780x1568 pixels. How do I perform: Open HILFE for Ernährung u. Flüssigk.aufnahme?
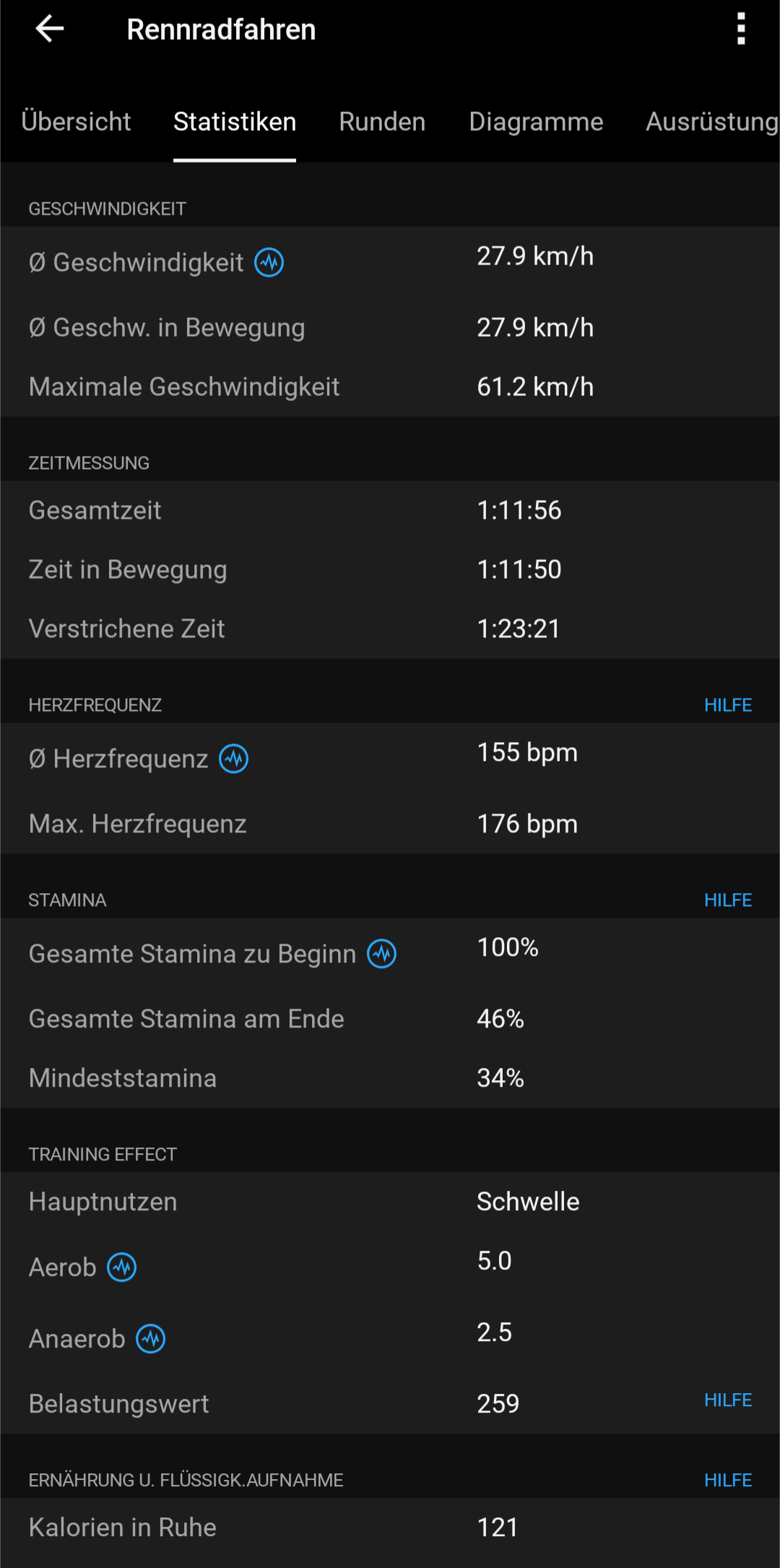click(x=728, y=1481)
